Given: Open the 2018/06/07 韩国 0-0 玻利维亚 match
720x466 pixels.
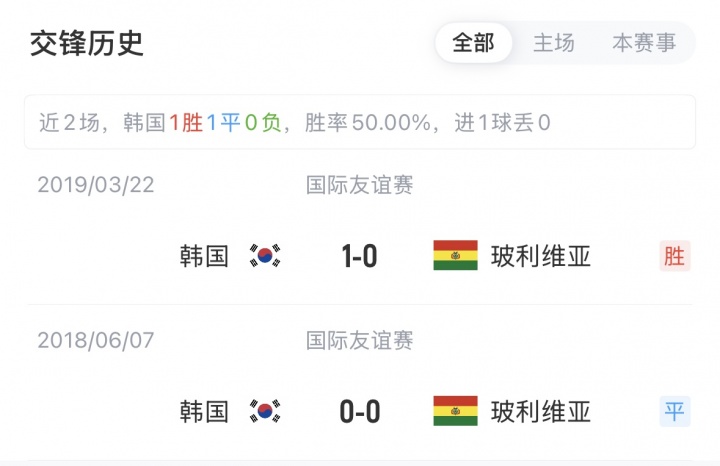Looking at the screenshot, I should [360, 411].
